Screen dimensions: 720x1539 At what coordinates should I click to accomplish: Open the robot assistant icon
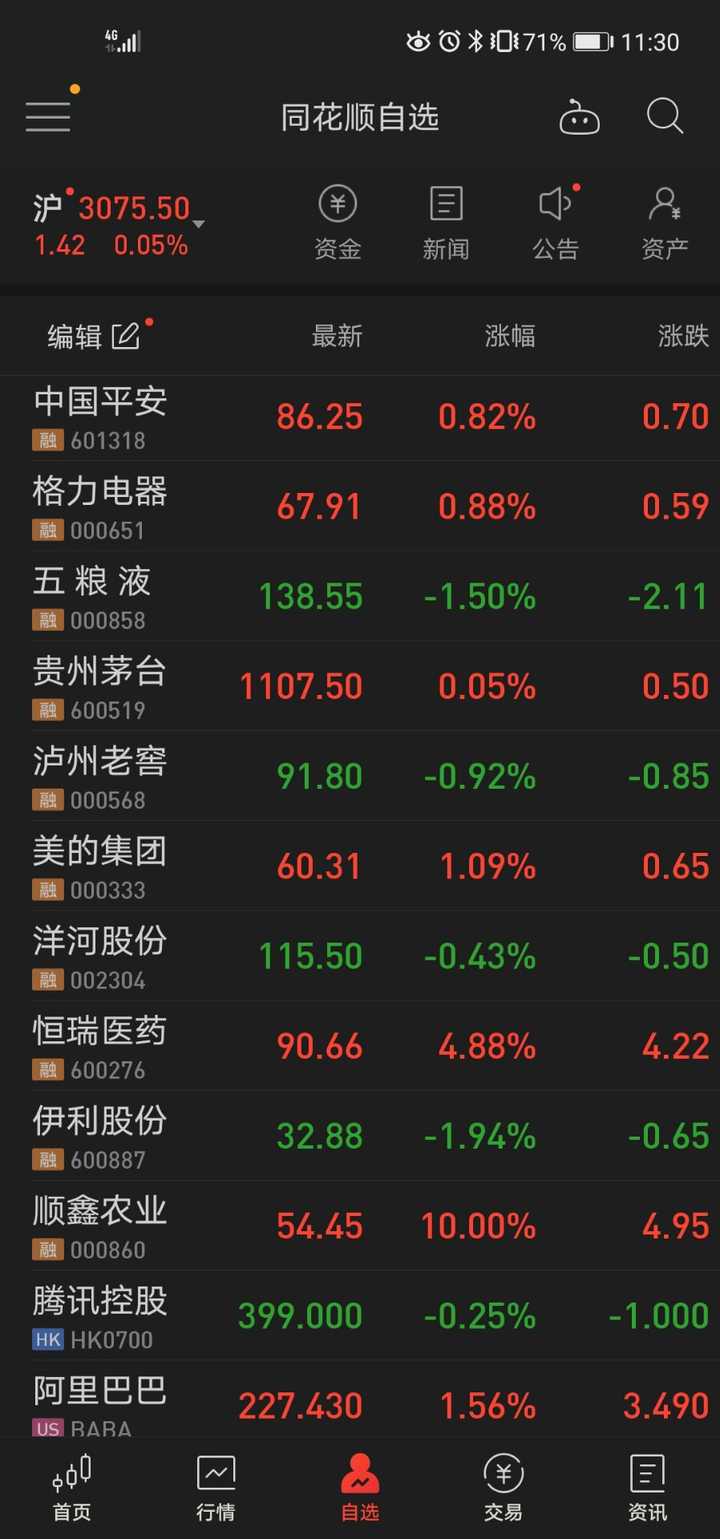[579, 118]
